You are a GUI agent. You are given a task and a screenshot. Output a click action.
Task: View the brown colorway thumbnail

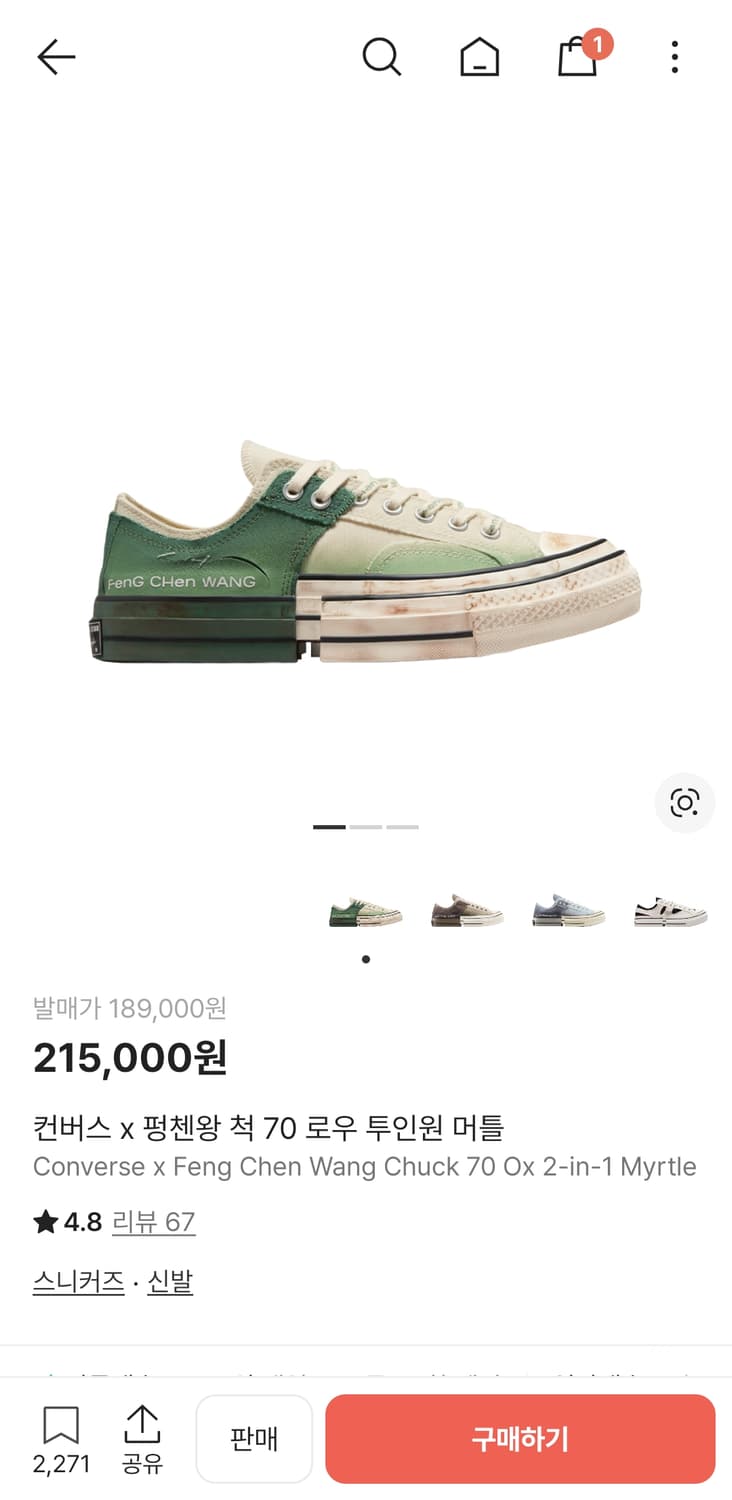coord(465,910)
